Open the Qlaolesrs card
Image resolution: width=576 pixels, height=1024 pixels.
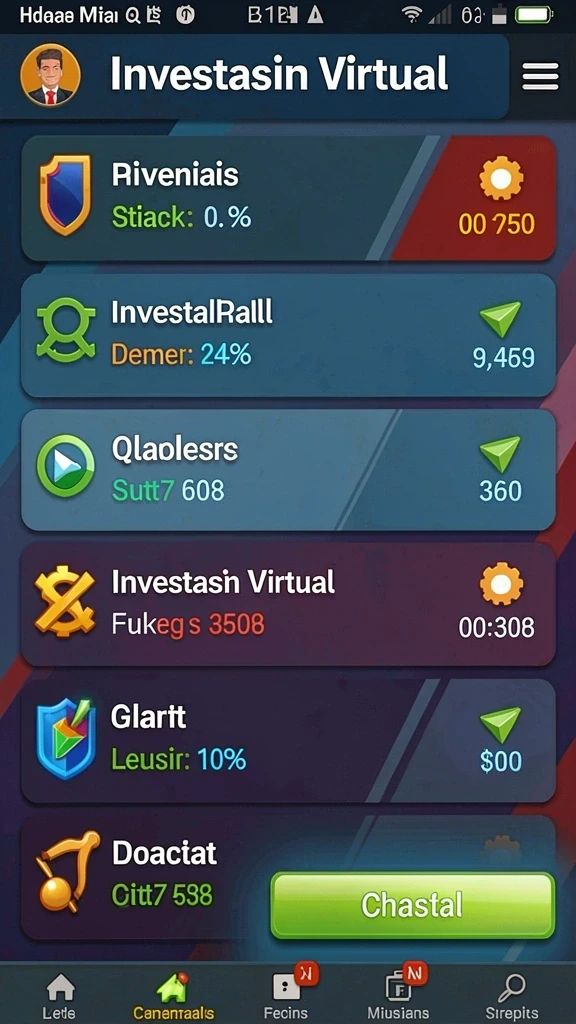click(x=289, y=470)
